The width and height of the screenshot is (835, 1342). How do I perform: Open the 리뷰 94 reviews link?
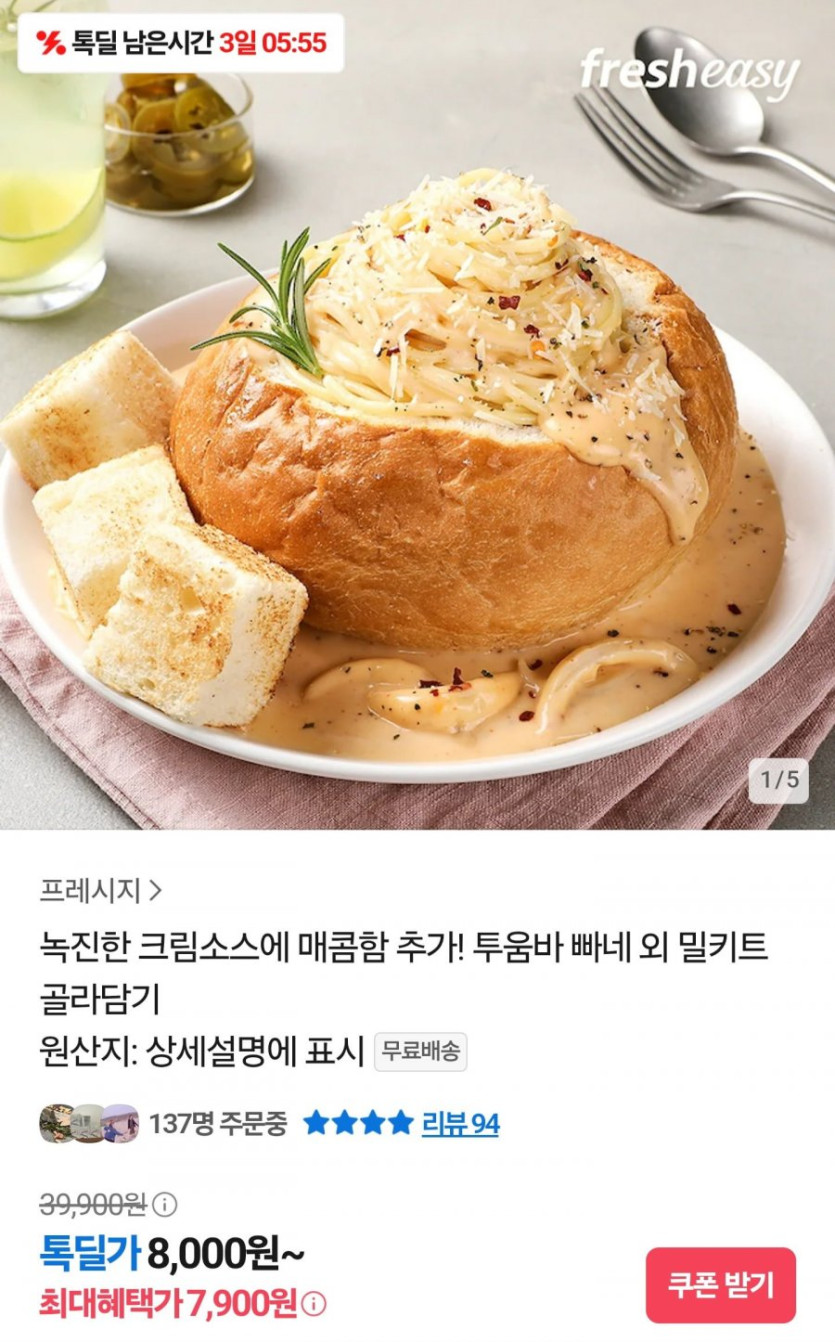coord(460,1124)
